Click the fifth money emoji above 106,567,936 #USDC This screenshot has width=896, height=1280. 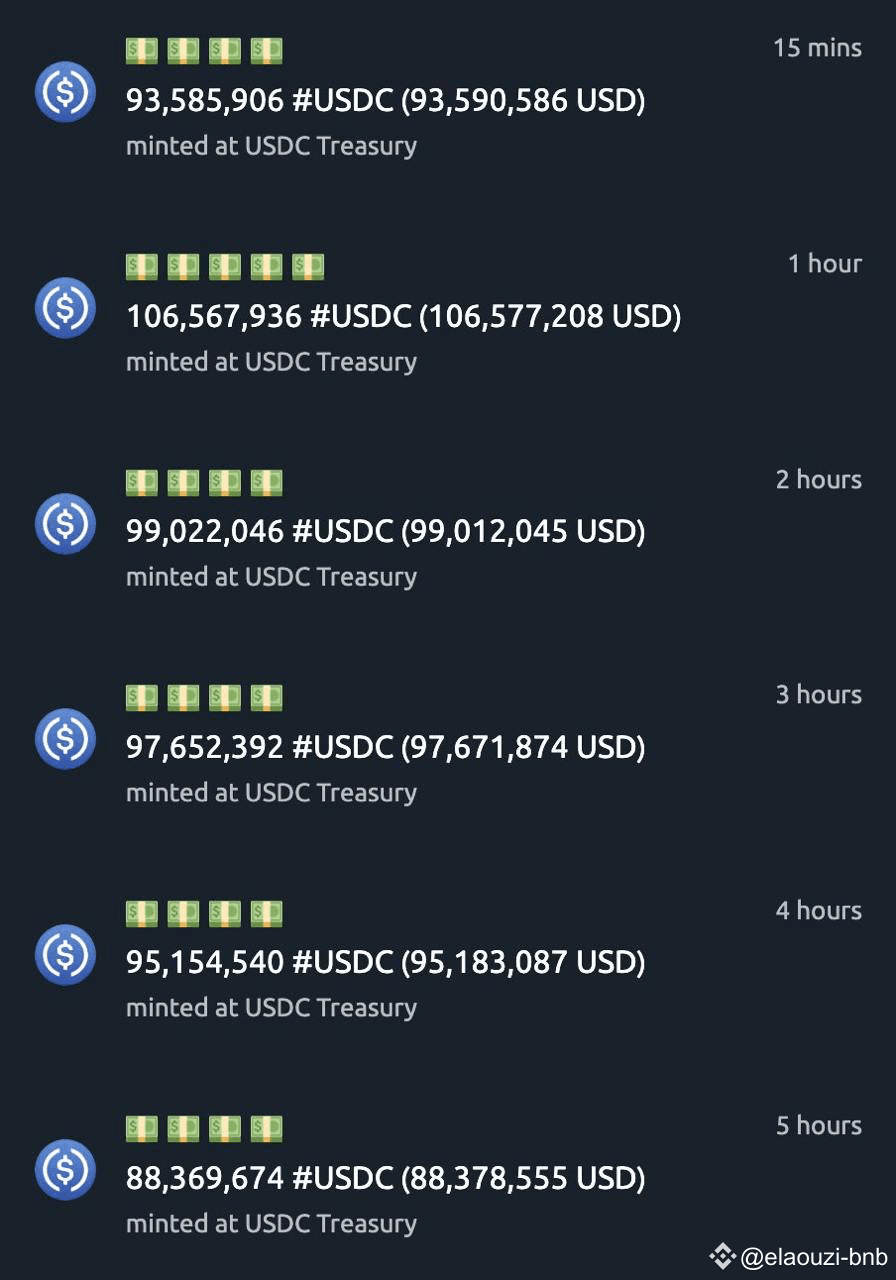click(309, 264)
